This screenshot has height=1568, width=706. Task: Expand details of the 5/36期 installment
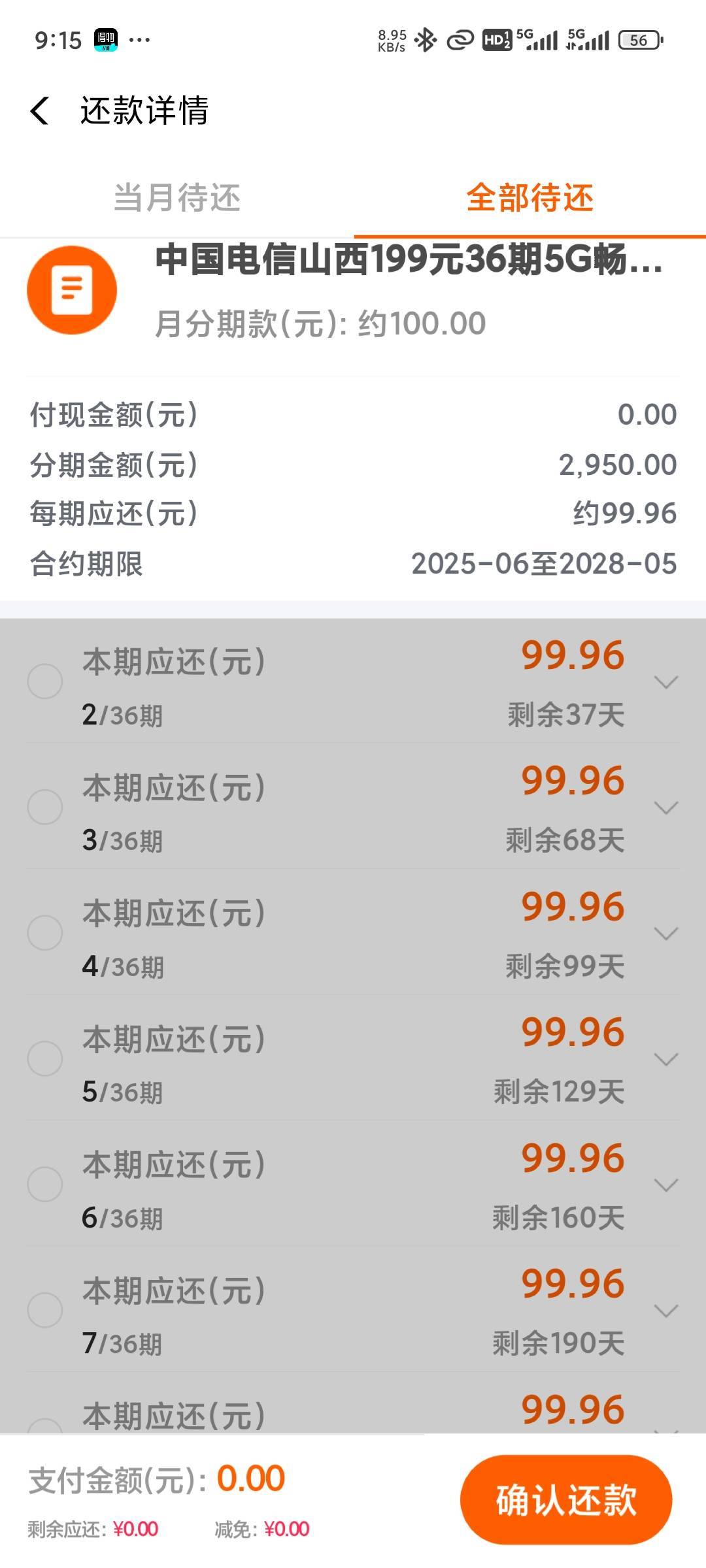(666, 1059)
